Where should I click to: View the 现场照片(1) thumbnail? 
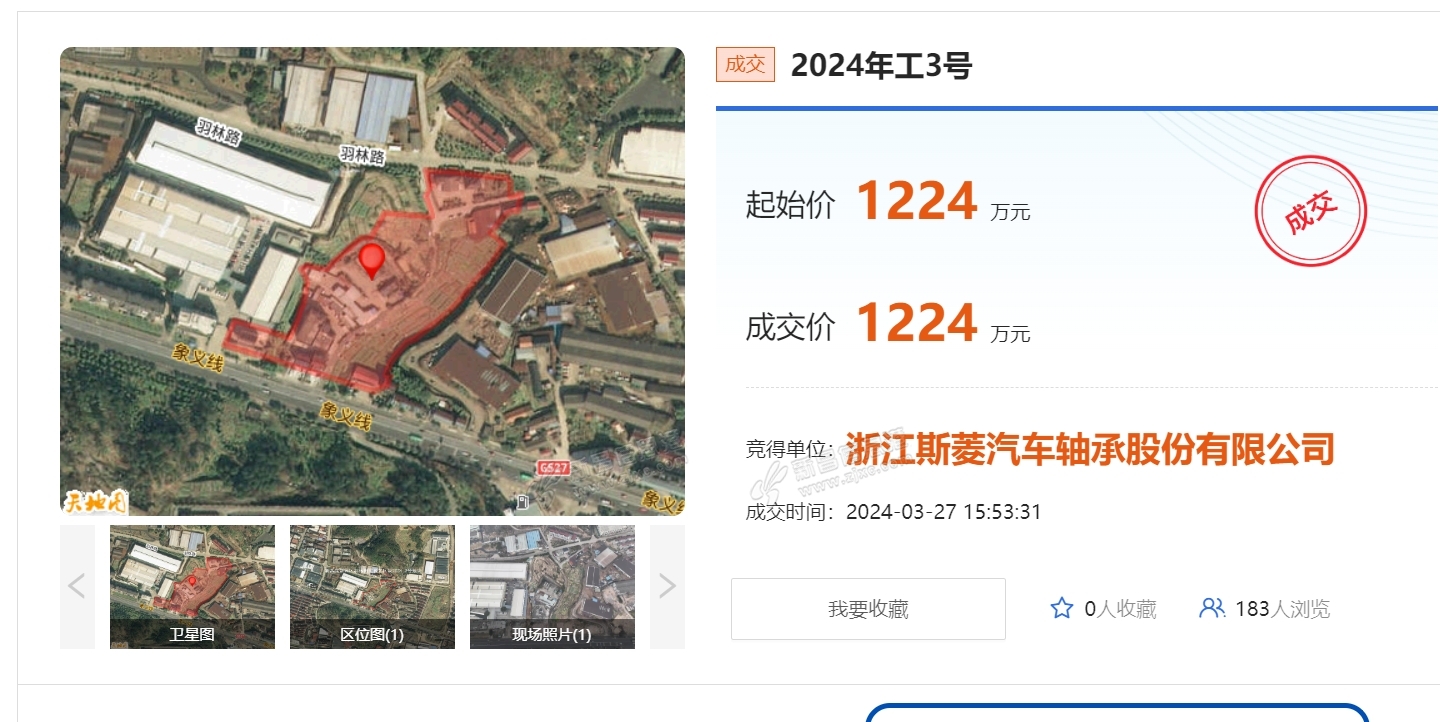tap(552, 587)
